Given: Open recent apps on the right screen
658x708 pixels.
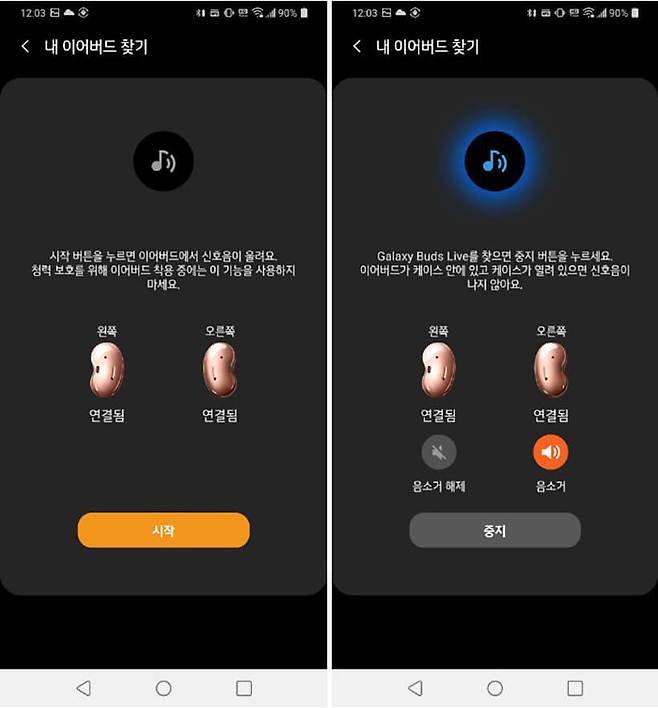Looking at the screenshot, I should (x=574, y=688).
